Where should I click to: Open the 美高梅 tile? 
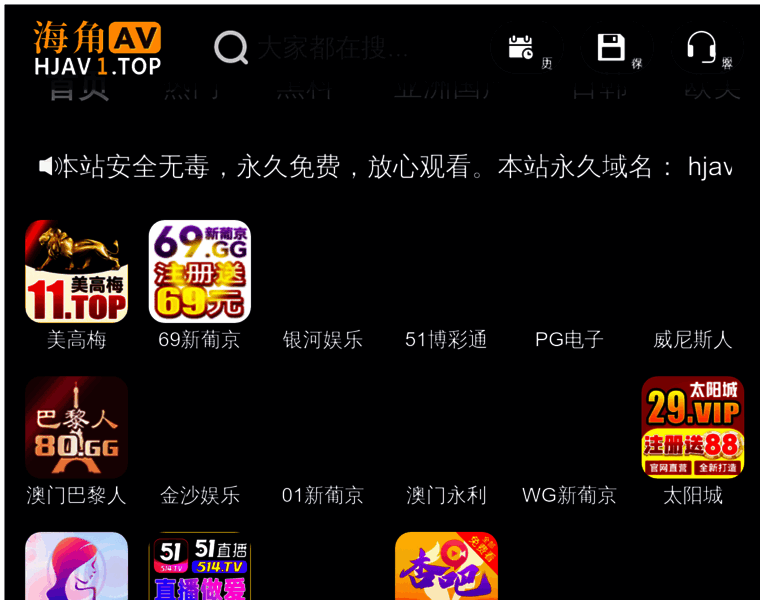pyautogui.click(x=76, y=272)
